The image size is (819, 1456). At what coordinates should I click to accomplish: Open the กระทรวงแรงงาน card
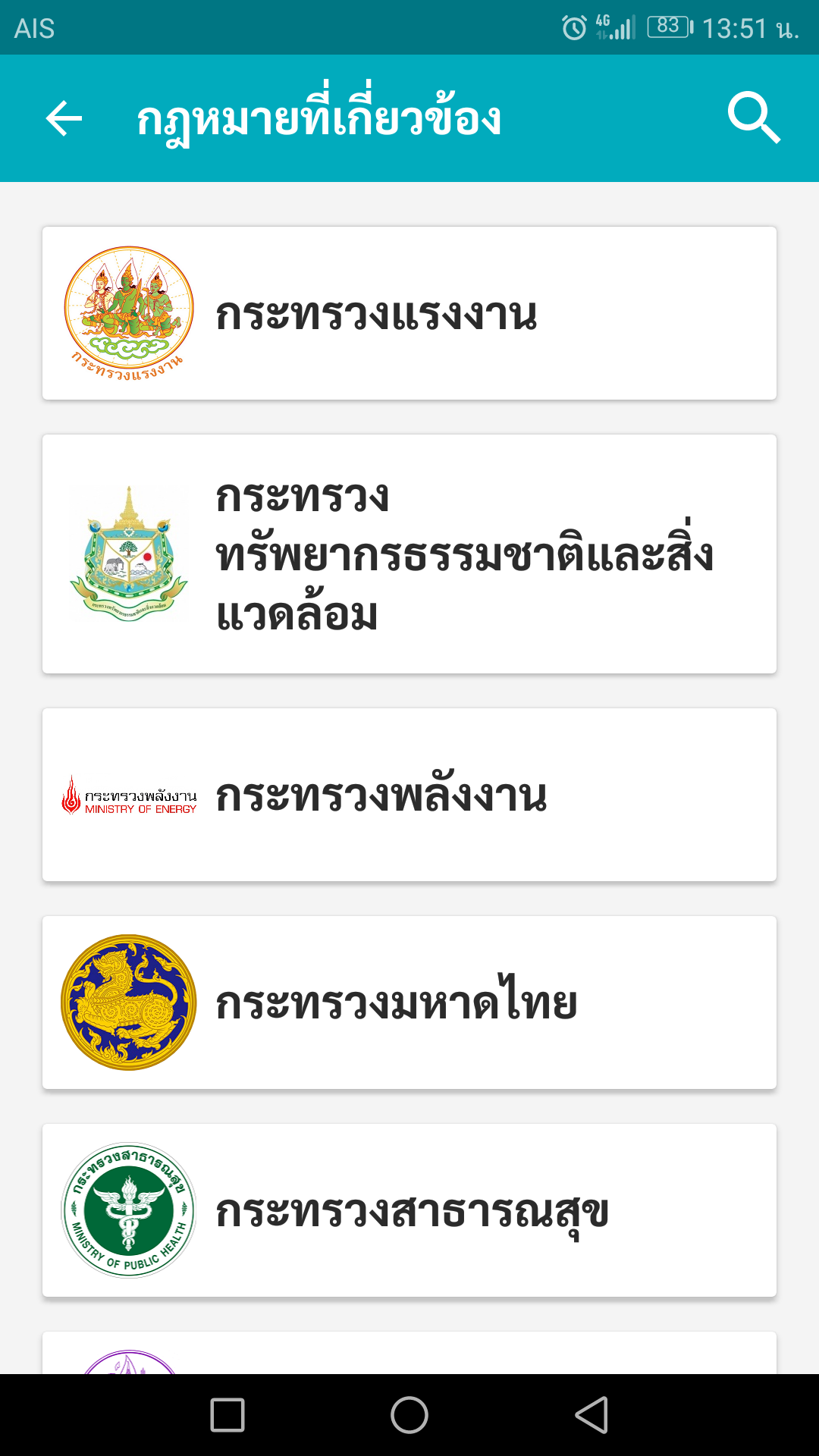pos(409,313)
